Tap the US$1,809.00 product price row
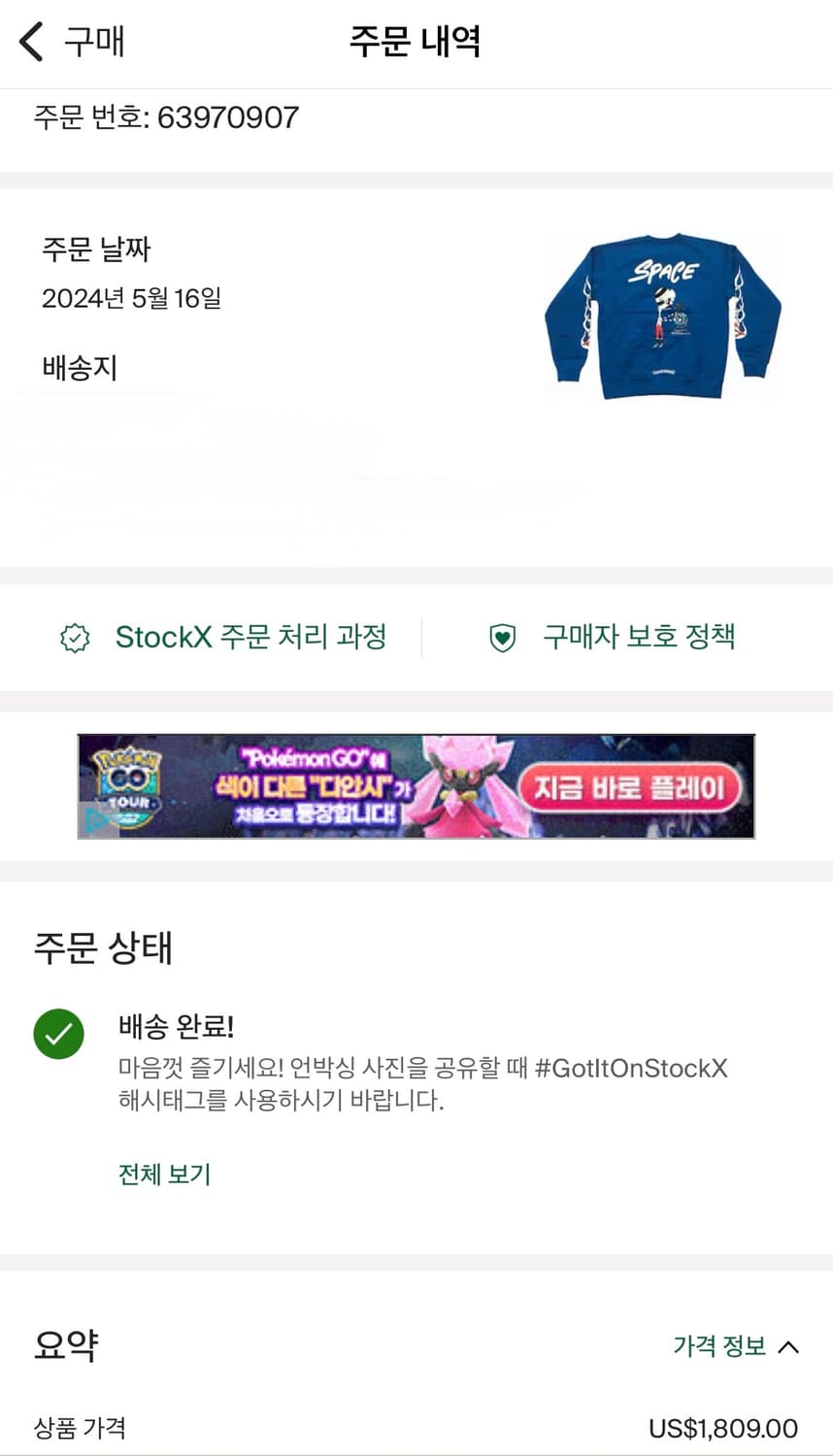The height and width of the screenshot is (1456, 833). coord(723,1427)
